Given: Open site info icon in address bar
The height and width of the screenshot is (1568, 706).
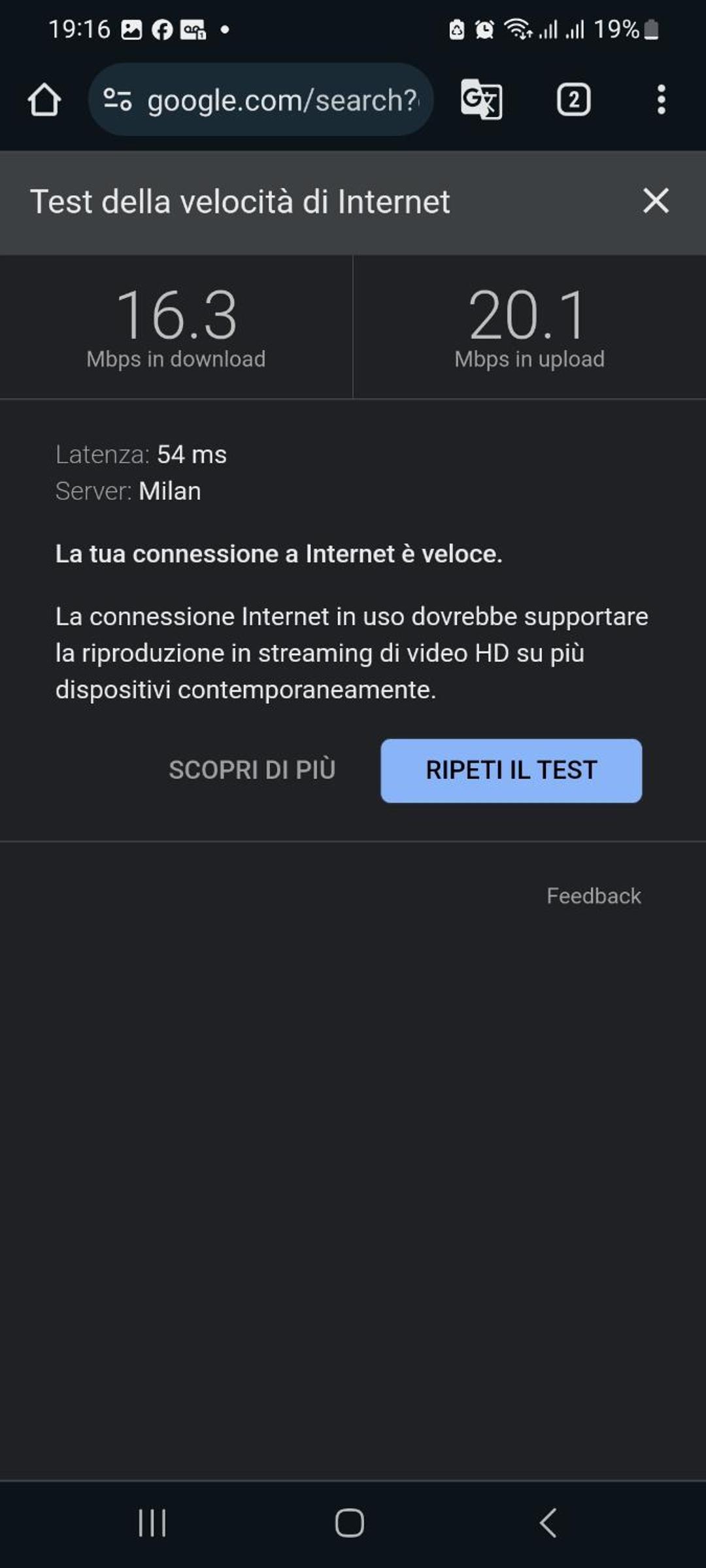Looking at the screenshot, I should point(118,100).
